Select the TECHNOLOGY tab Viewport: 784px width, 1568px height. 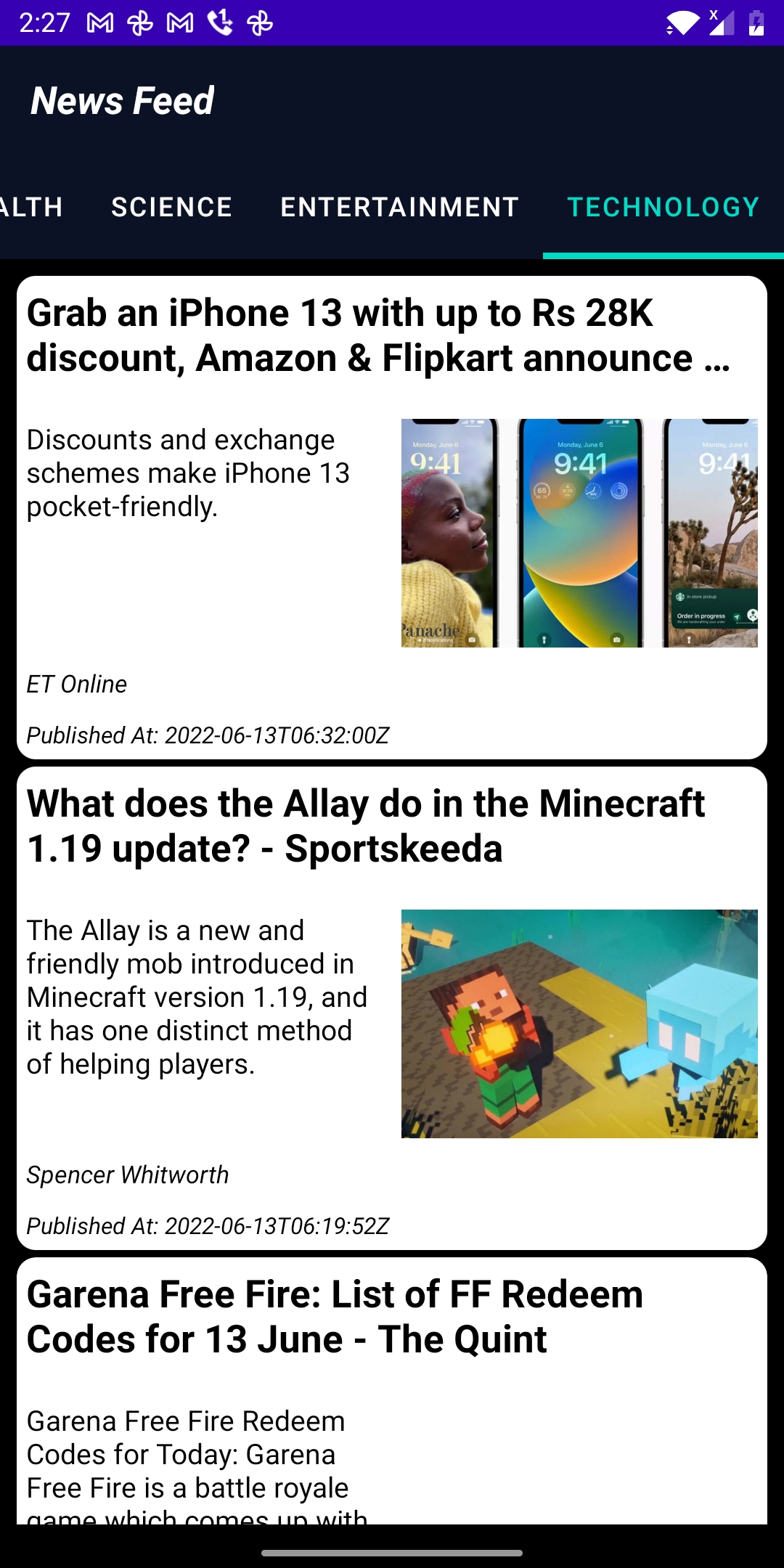pyautogui.click(x=663, y=208)
